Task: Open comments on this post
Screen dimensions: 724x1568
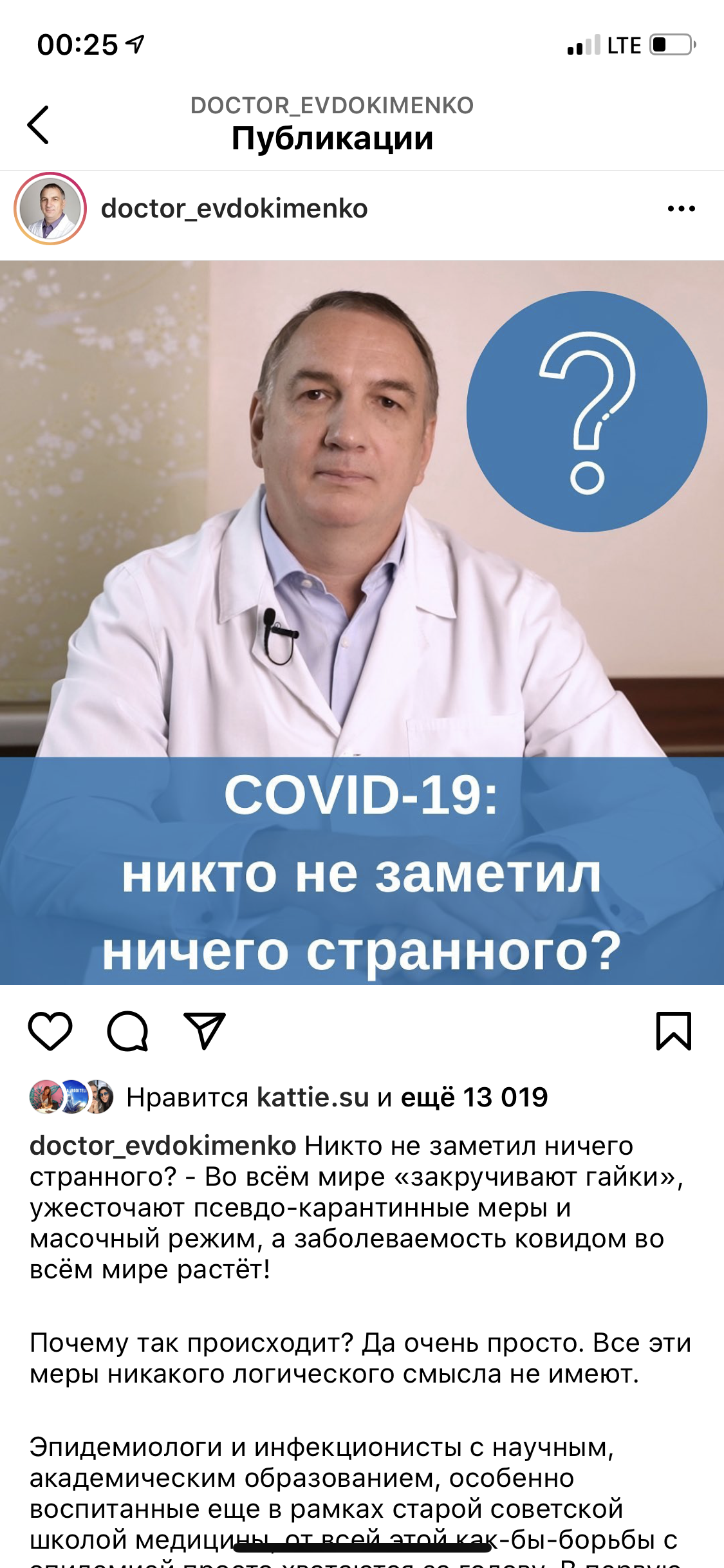Action: click(x=127, y=1031)
